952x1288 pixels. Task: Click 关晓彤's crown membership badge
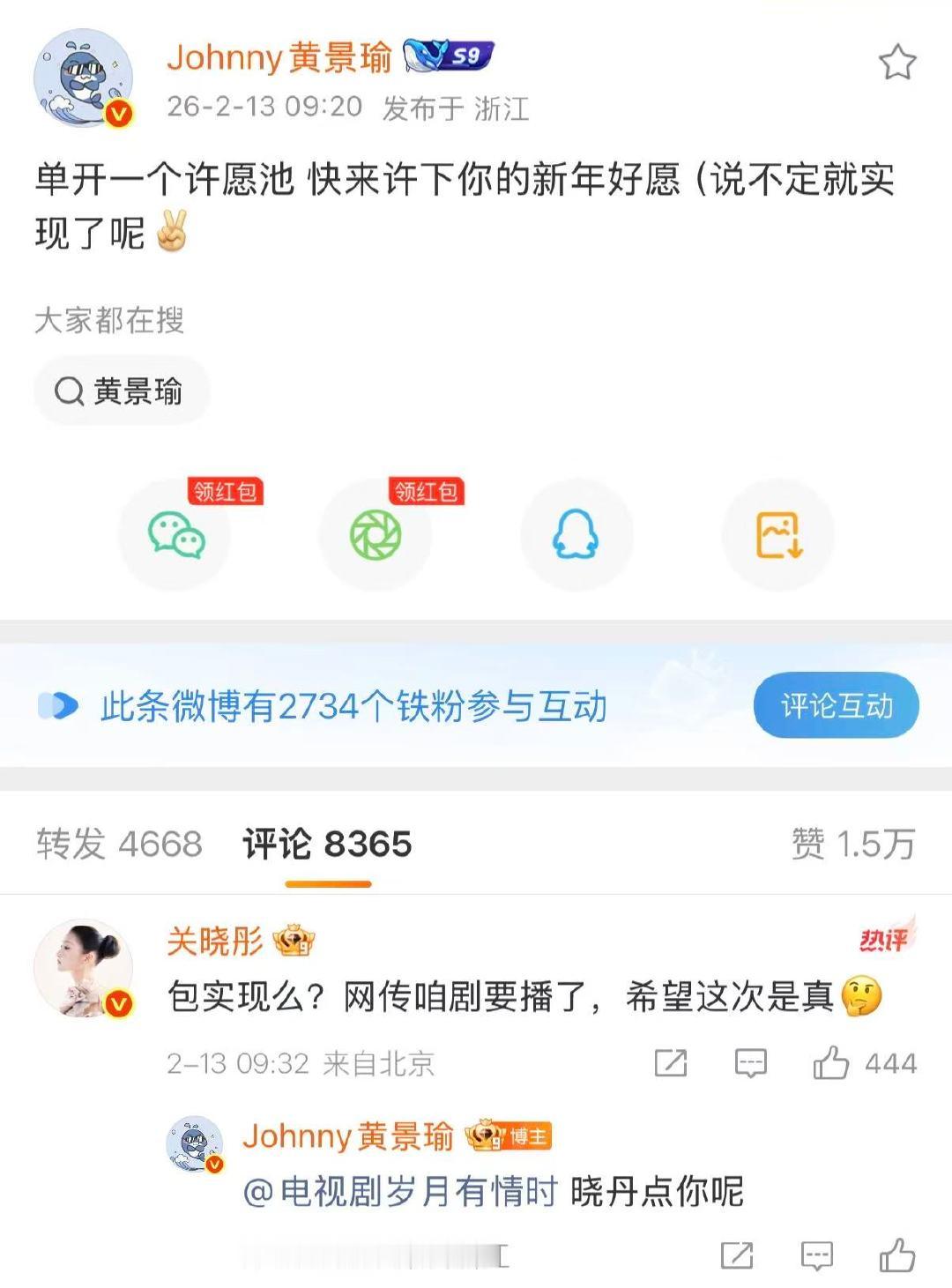[296, 942]
